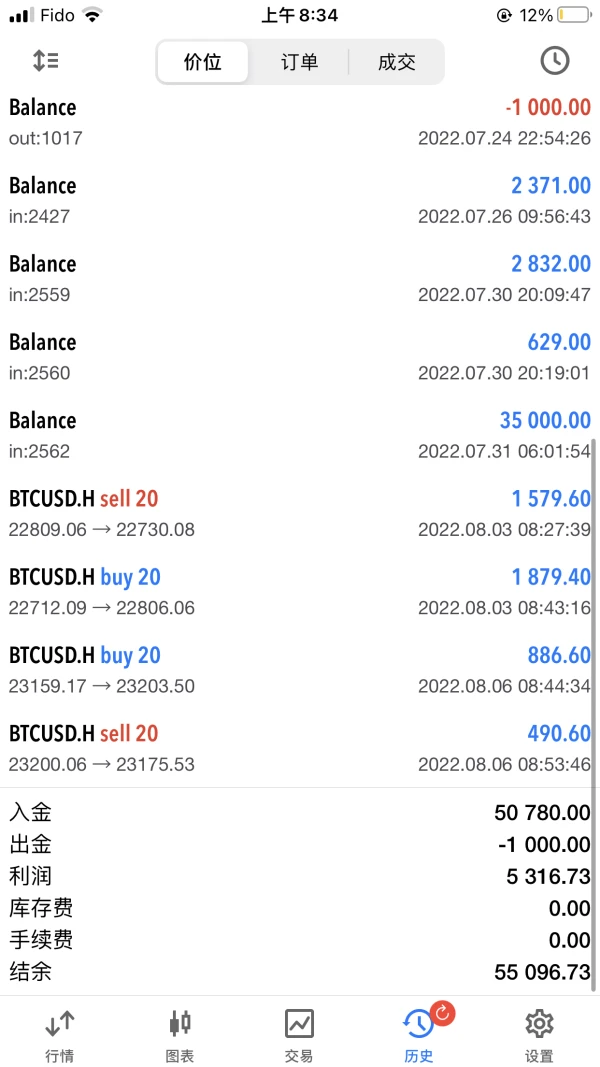600x1067 pixels.
Task: Open the sort options icon
Action: point(46,61)
